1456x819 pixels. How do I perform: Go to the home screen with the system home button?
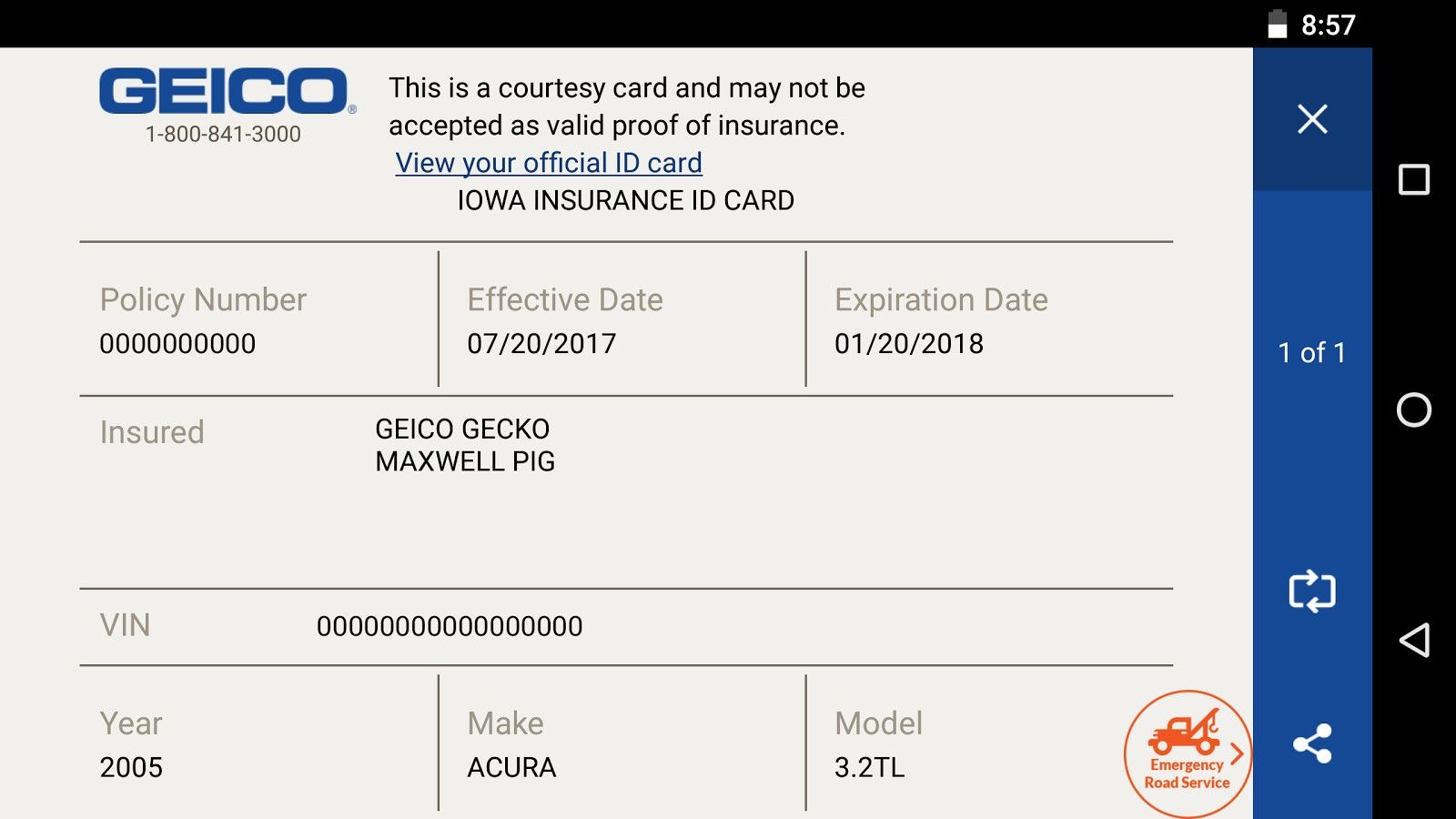pos(1414,409)
